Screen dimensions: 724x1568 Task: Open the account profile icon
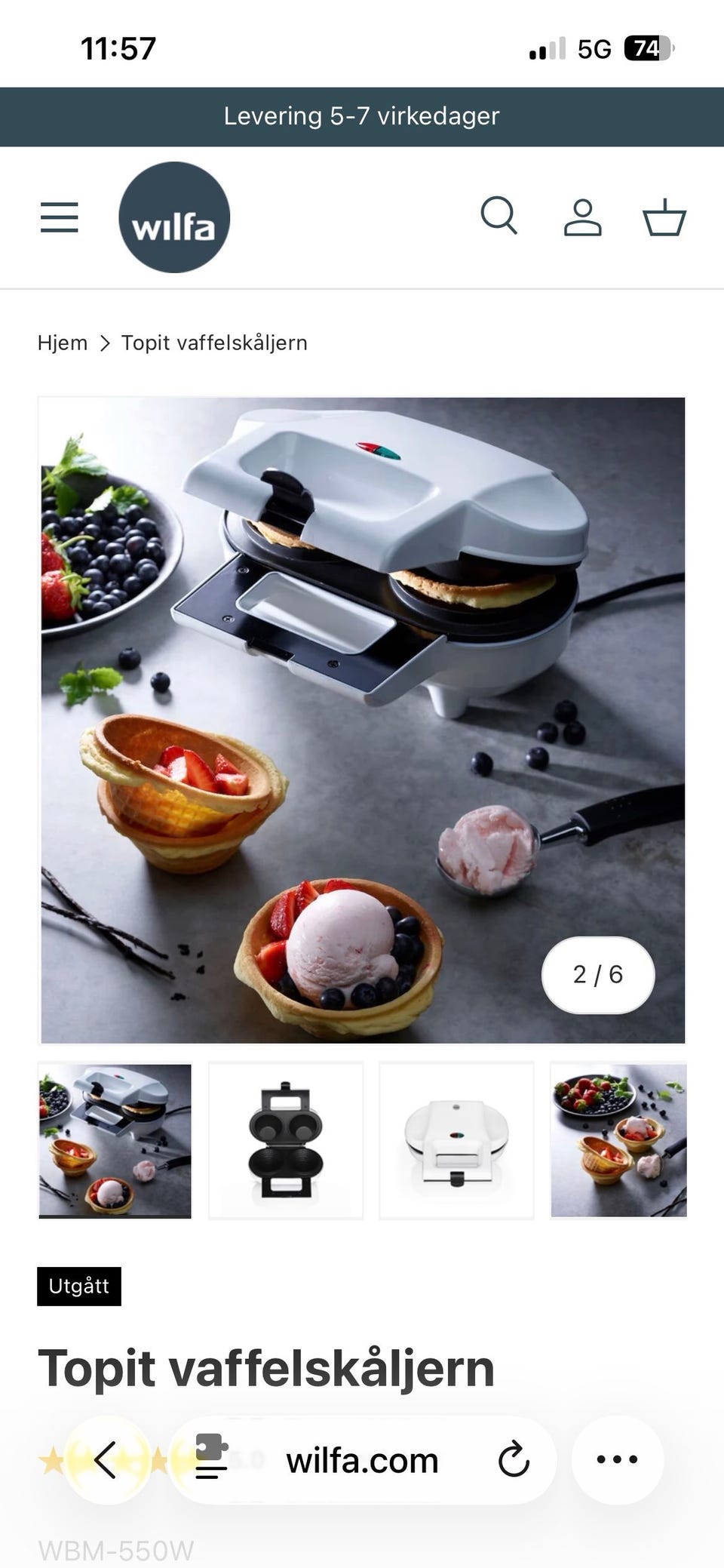pos(582,217)
